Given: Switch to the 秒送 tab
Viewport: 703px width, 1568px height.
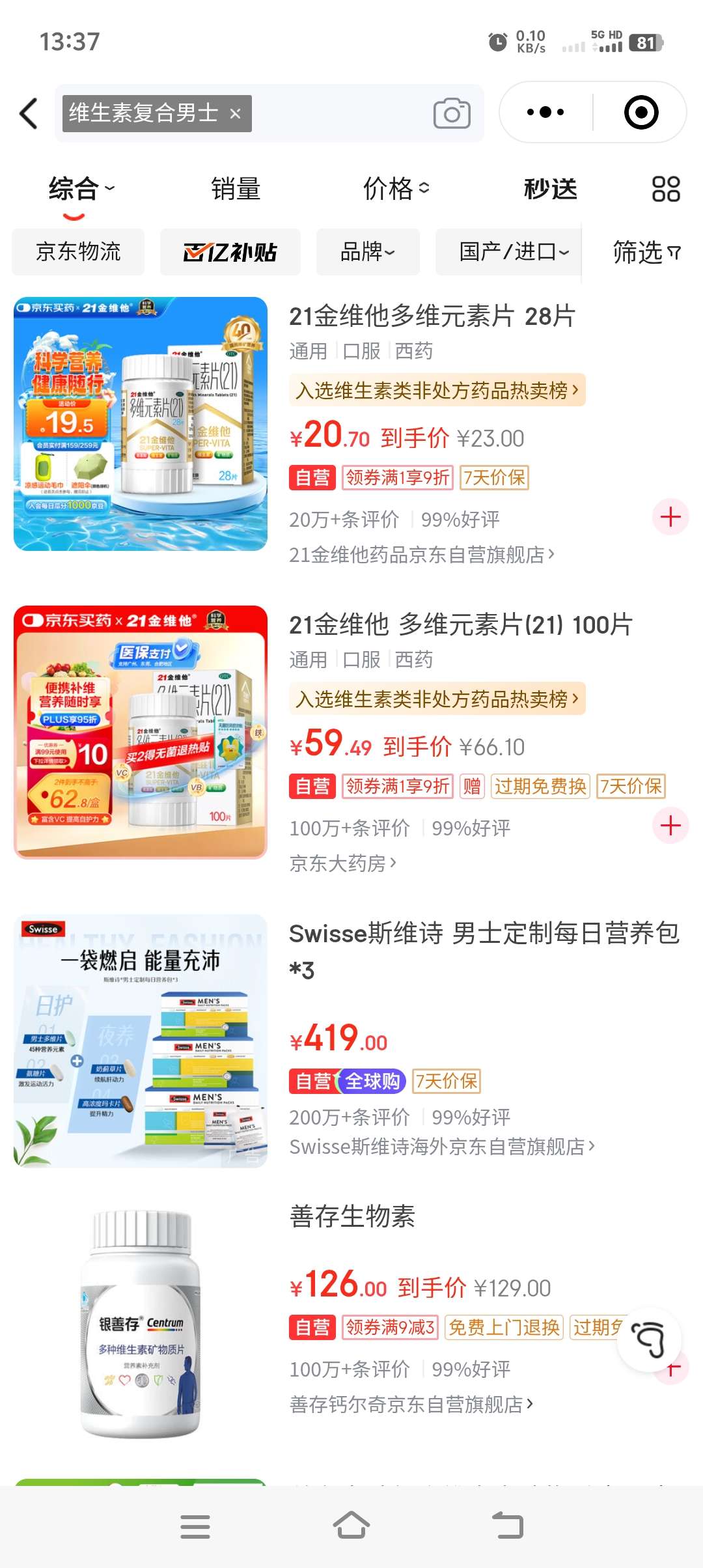Looking at the screenshot, I should pyautogui.click(x=551, y=189).
